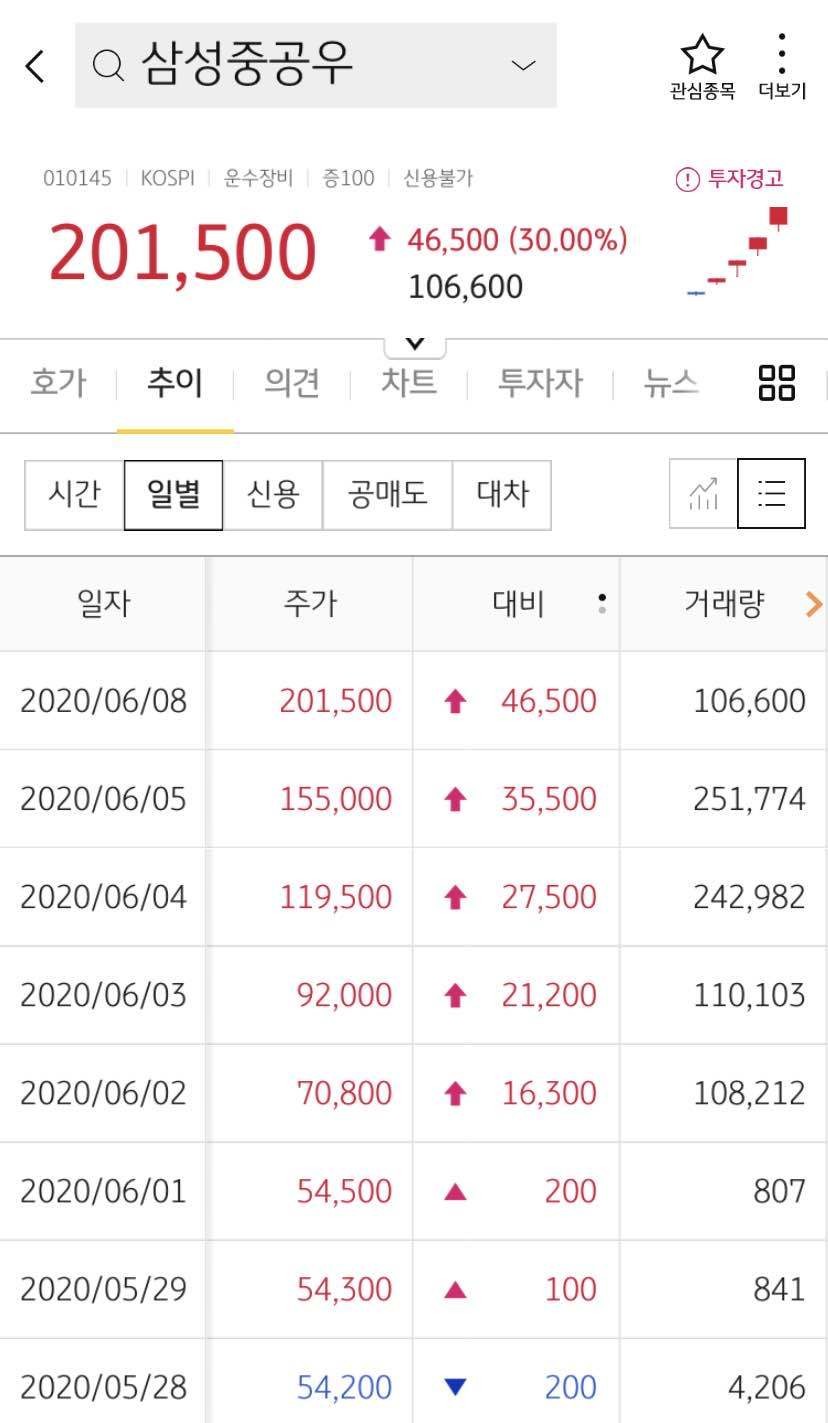Expand stock name dropdown chevron

tap(522, 66)
